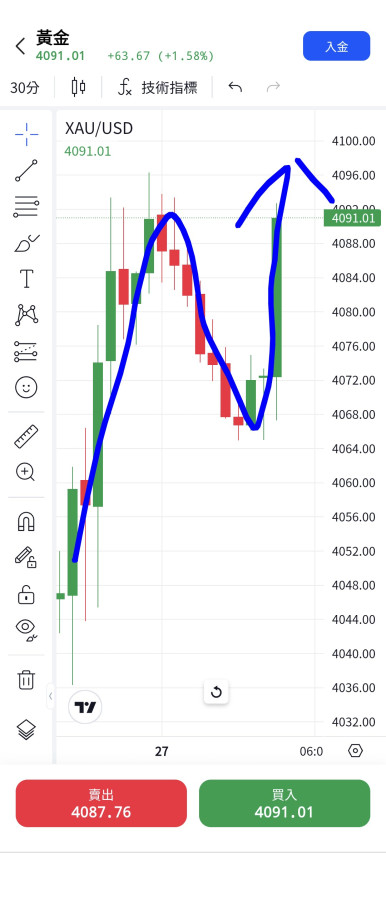Reset the chart view

[217, 692]
